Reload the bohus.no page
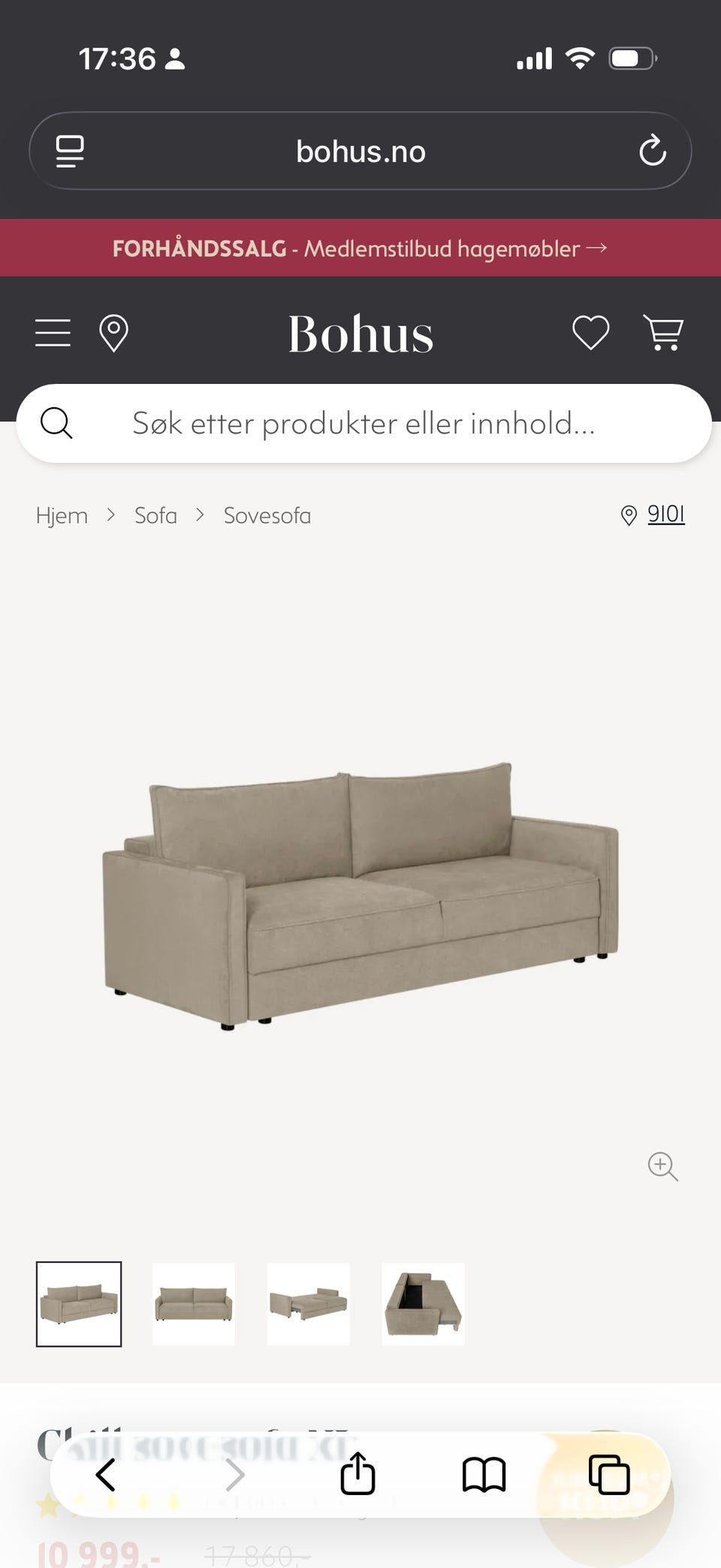The height and width of the screenshot is (1568, 721). (652, 150)
